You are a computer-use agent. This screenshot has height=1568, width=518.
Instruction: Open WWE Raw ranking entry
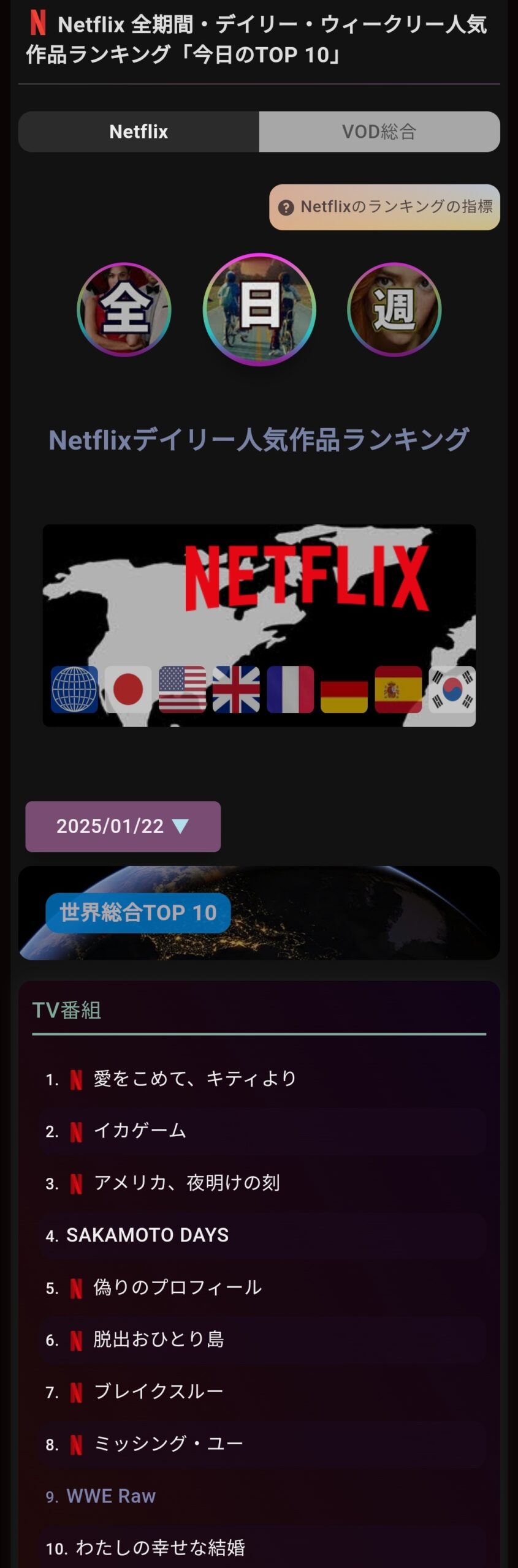[111, 1496]
